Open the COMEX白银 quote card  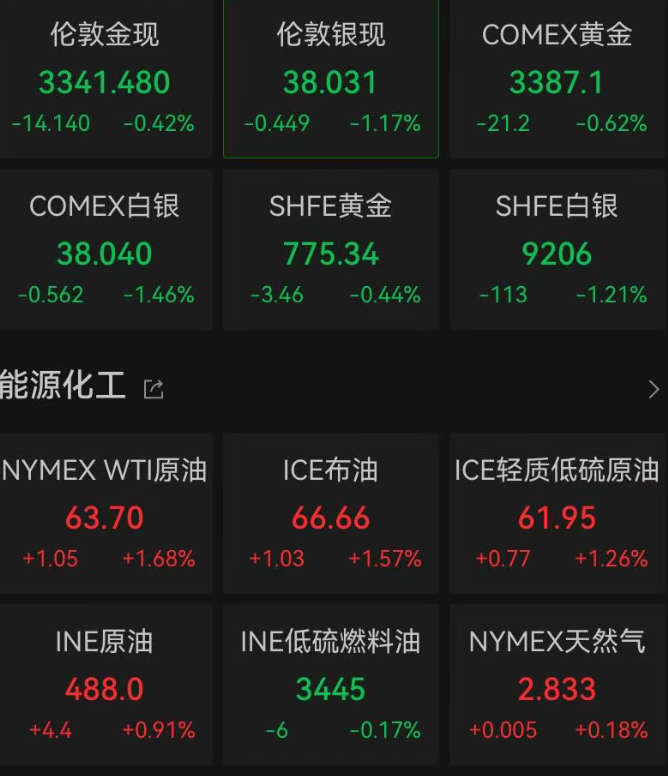(104, 250)
